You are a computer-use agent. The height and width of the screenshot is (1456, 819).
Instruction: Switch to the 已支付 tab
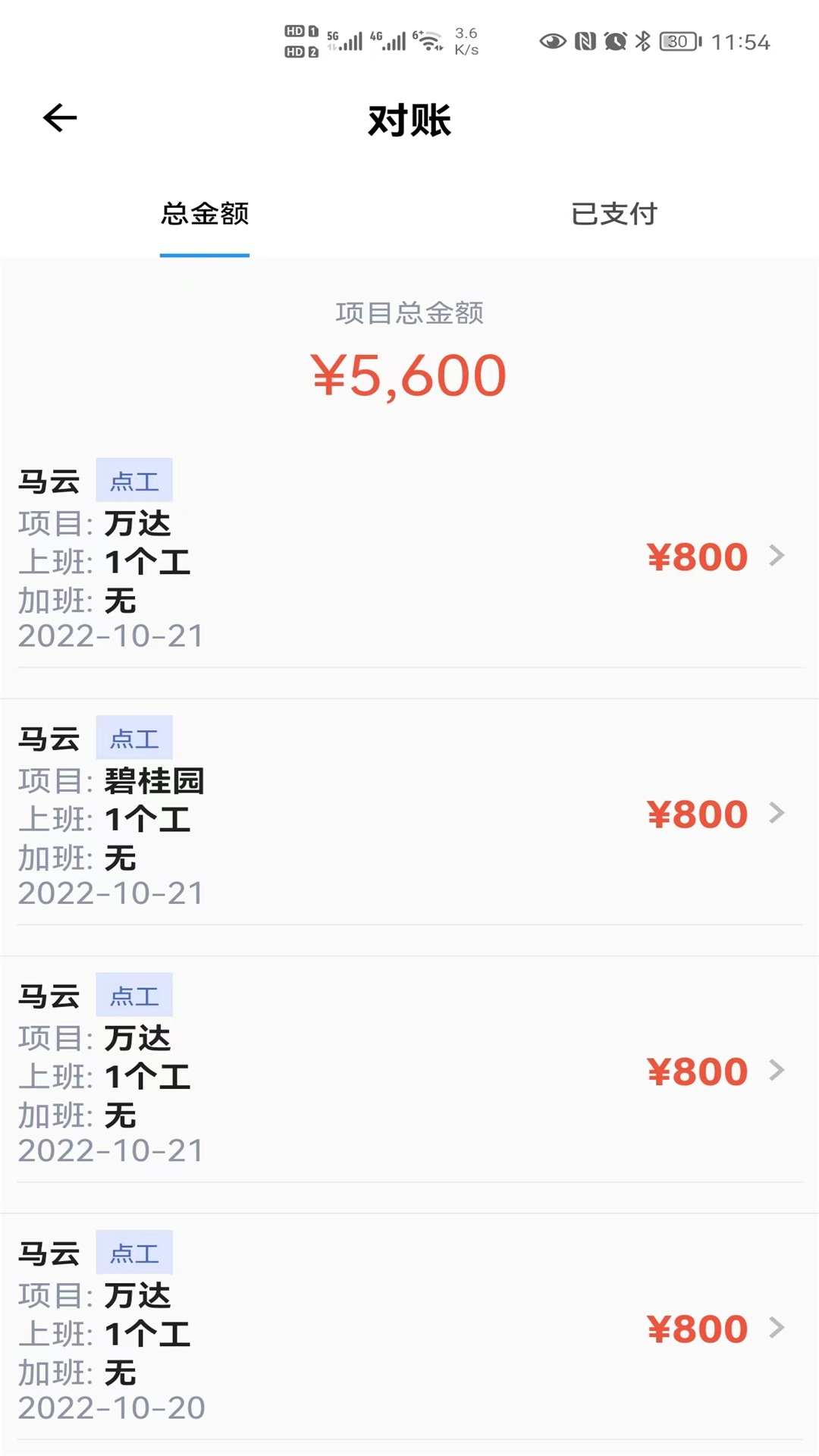click(x=614, y=215)
